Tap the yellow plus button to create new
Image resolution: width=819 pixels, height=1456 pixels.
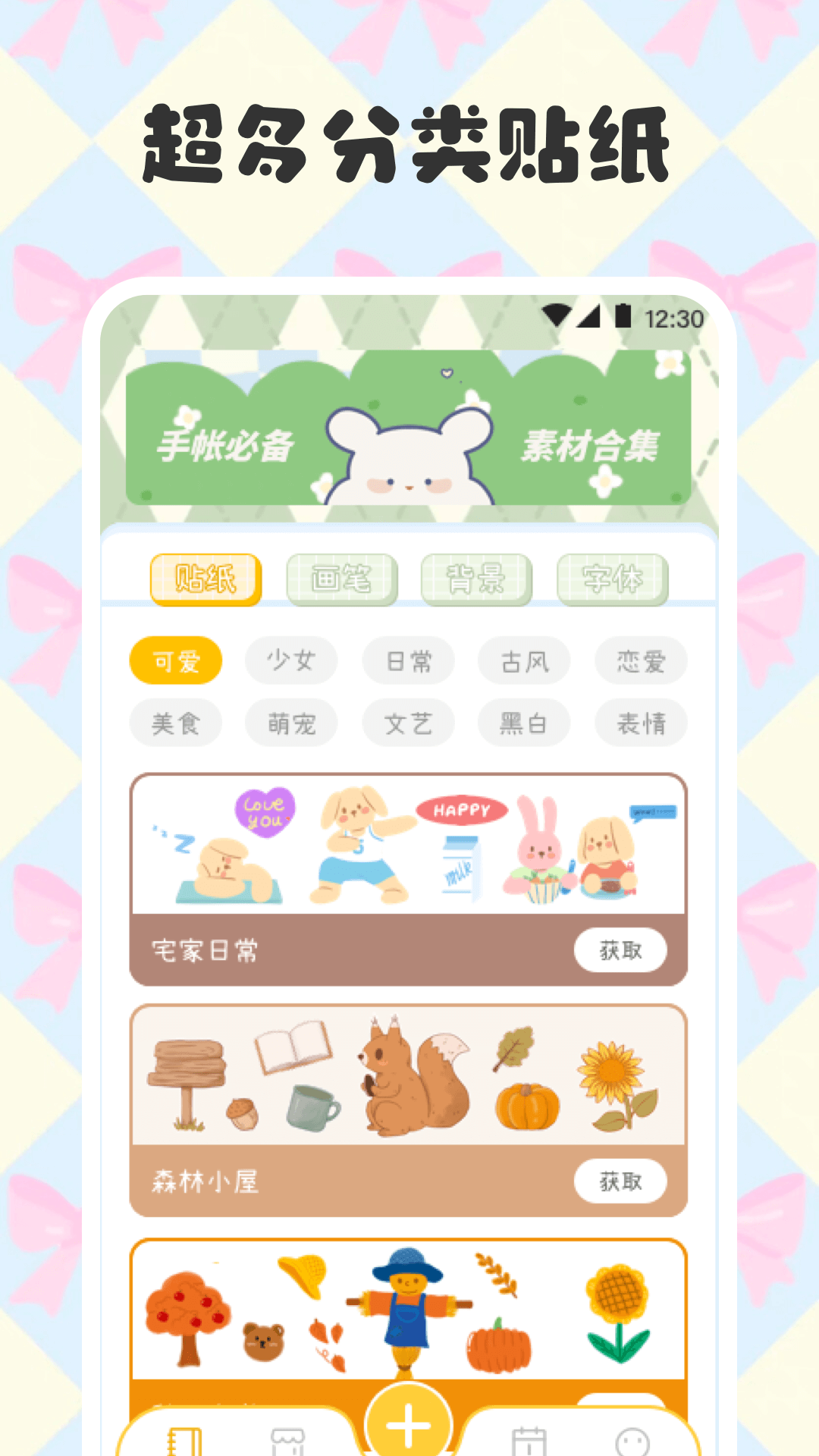(409, 1423)
